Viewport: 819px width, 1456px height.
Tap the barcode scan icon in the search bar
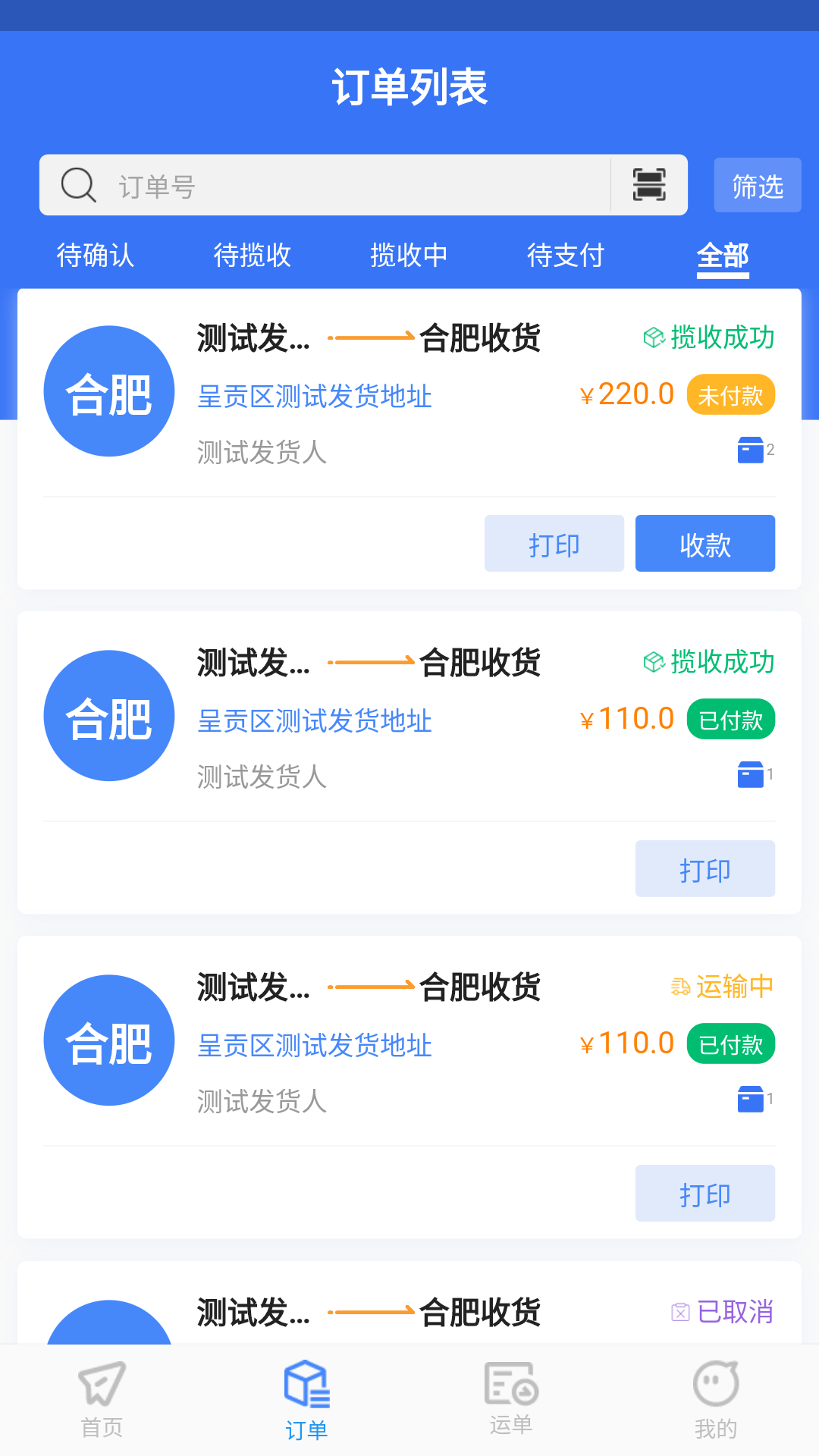[x=648, y=185]
